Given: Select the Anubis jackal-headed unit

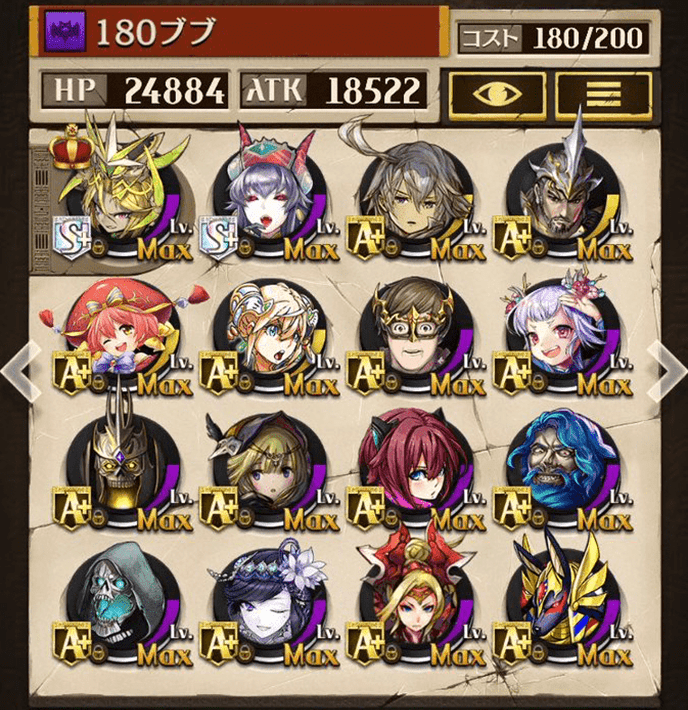Looking at the screenshot, I should coord(564,601).
